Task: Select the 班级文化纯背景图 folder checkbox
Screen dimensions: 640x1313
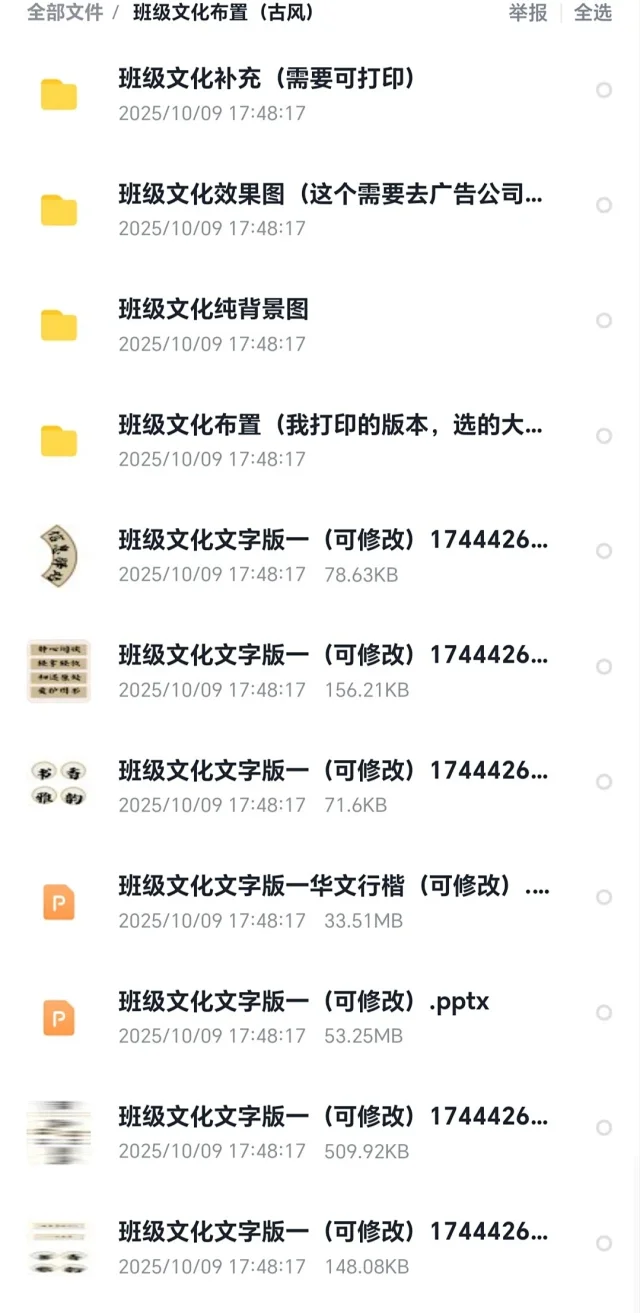Action: click(x=604, y=320)
